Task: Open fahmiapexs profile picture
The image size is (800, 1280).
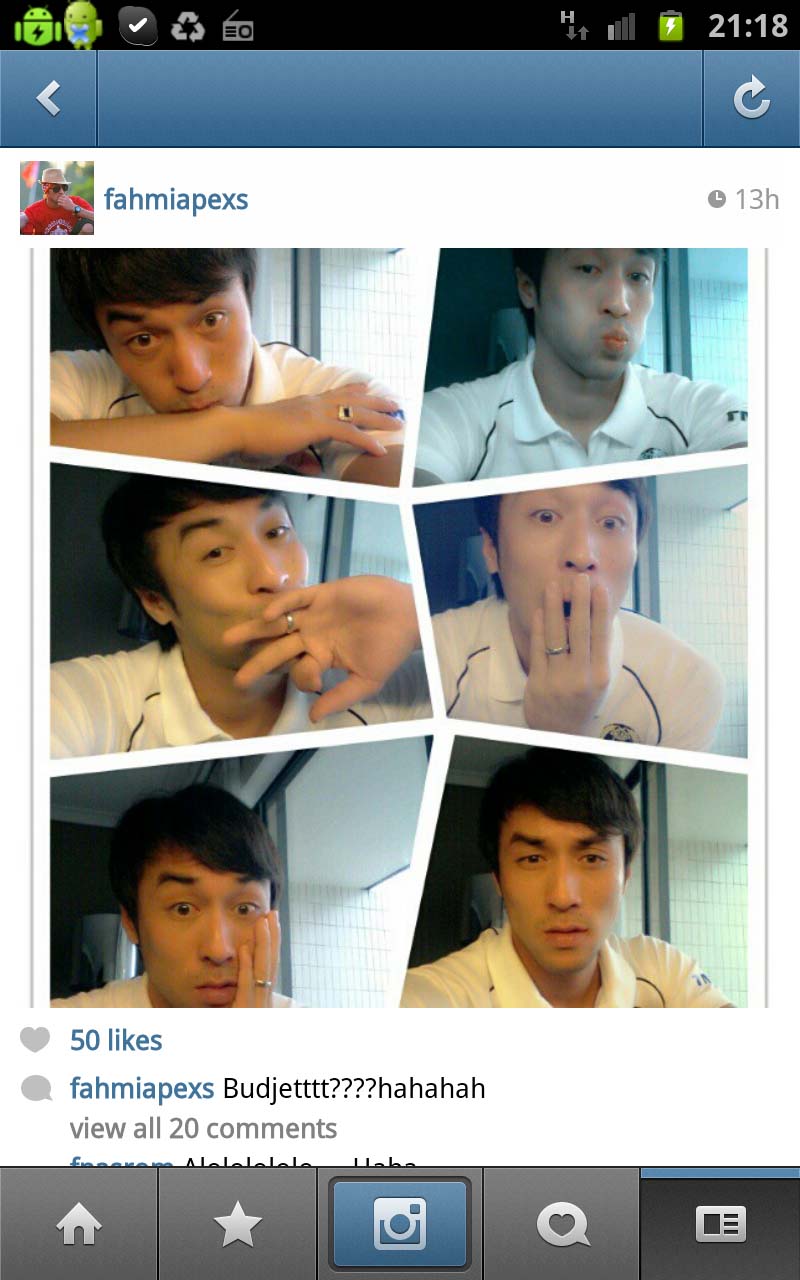Action: coord(57,198)
